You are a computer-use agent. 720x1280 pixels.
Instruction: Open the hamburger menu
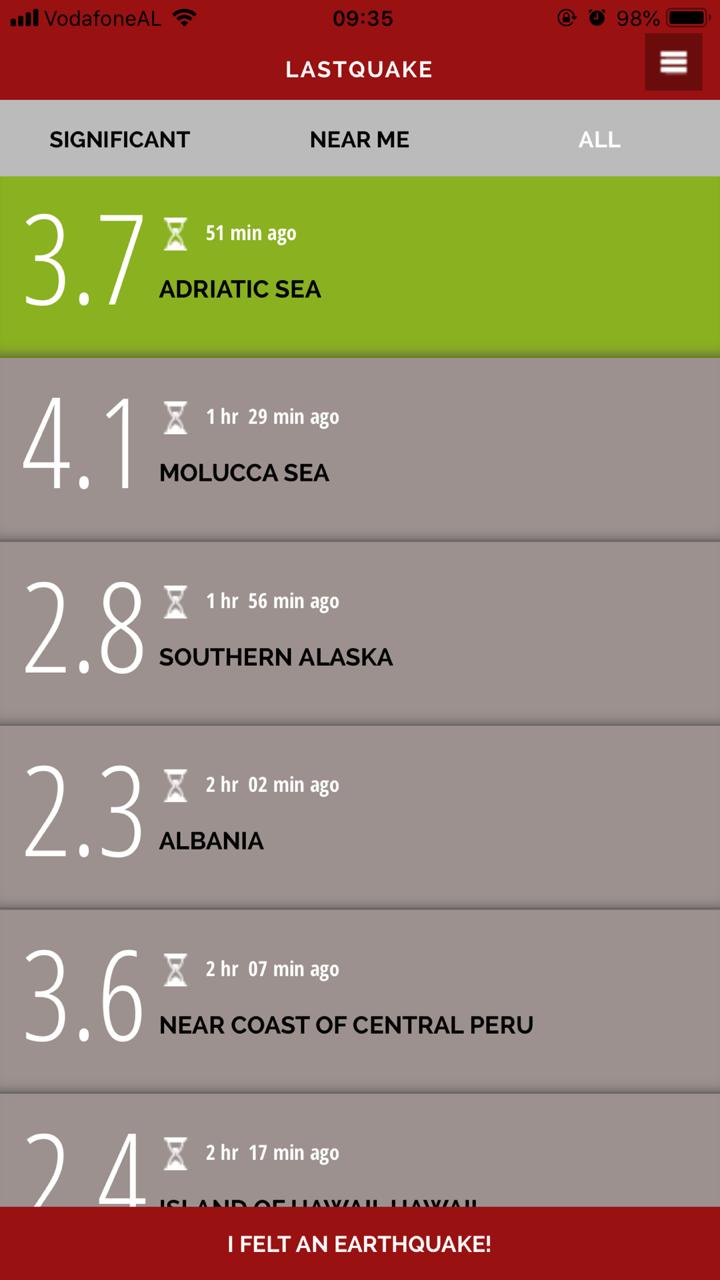(x=673, y=62)
